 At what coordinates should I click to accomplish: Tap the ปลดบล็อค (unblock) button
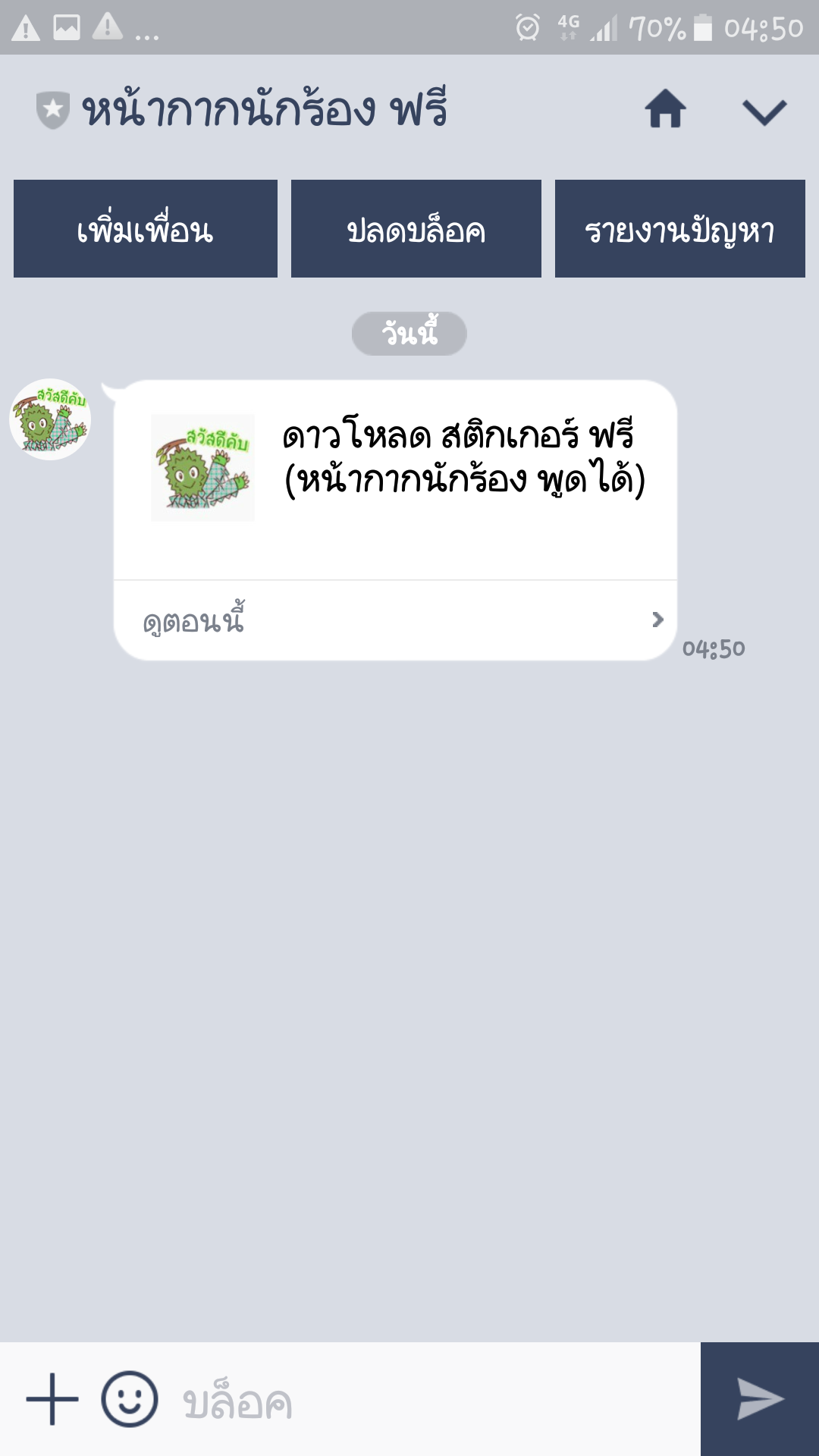point(416,229)
